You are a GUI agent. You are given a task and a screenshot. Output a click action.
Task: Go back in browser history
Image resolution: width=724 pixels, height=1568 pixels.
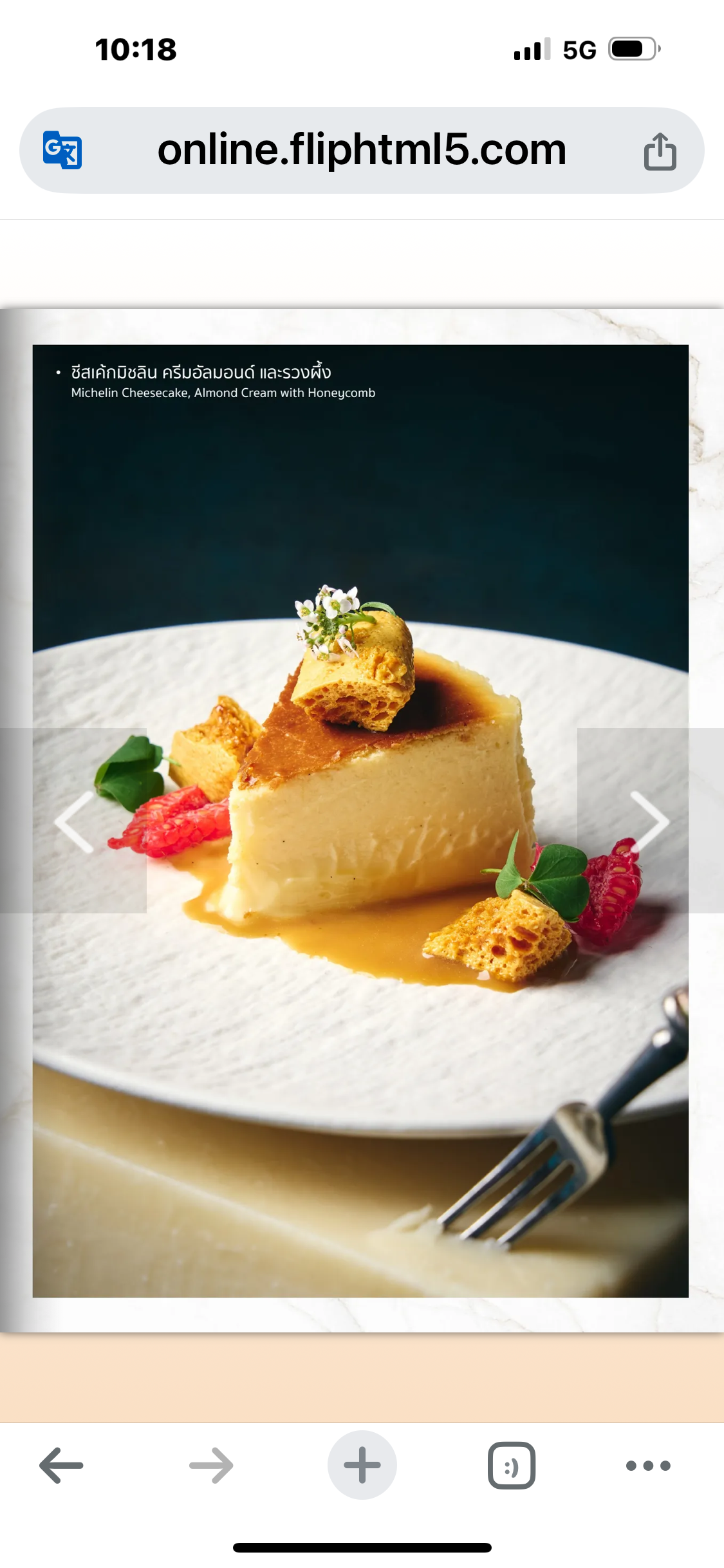(x=61, y=1466)
